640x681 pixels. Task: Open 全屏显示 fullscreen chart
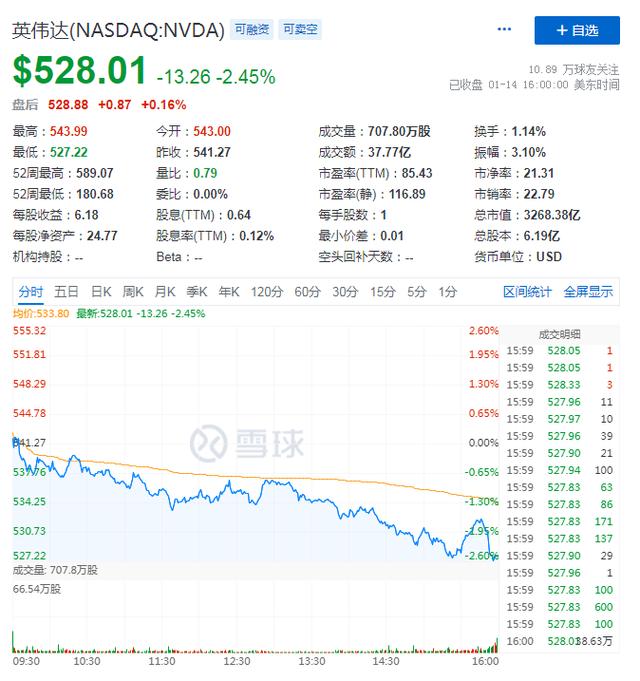pyautogui.click(x=588, y=292)
